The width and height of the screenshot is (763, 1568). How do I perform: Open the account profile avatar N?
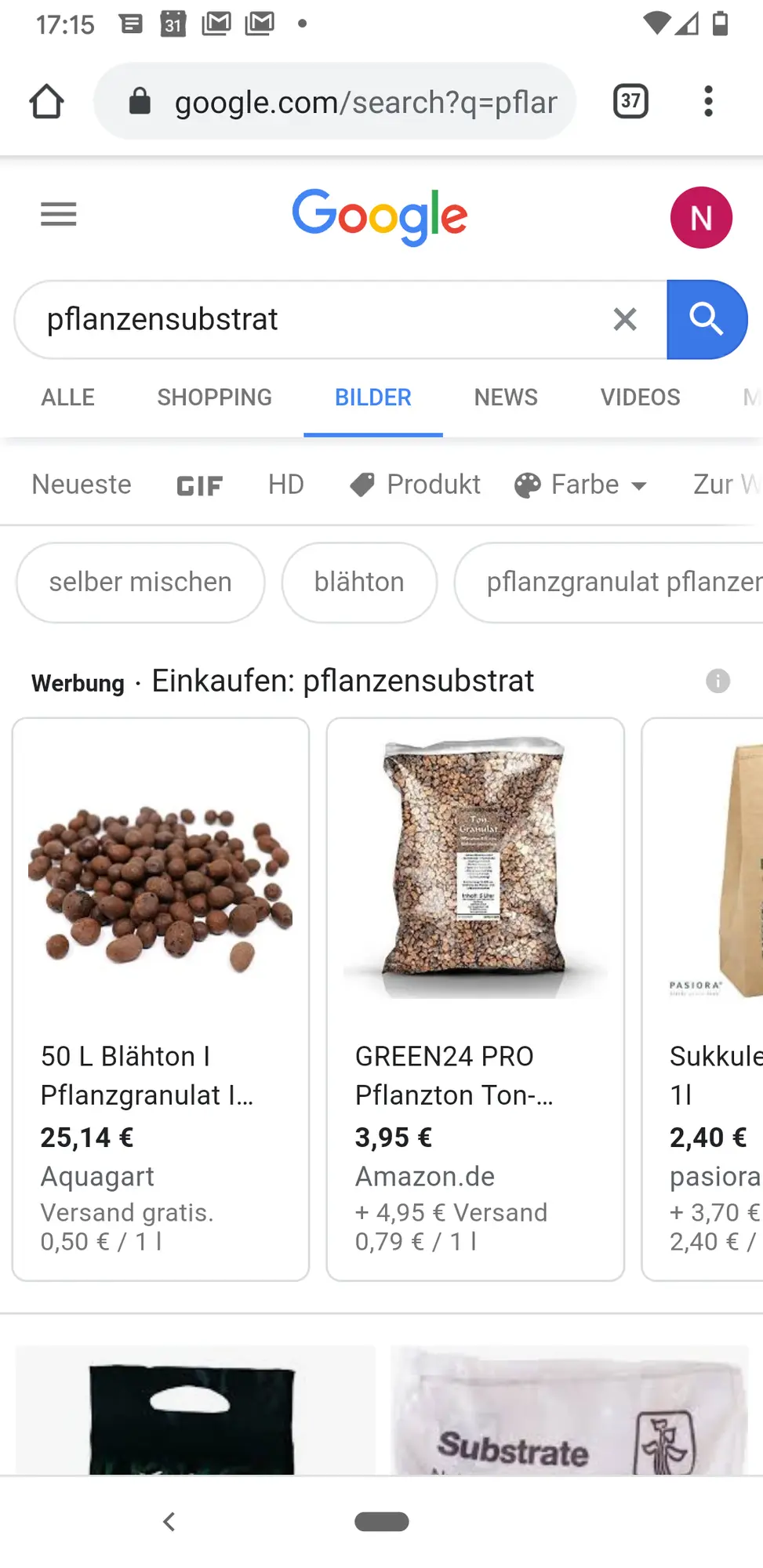click(701, 217)
